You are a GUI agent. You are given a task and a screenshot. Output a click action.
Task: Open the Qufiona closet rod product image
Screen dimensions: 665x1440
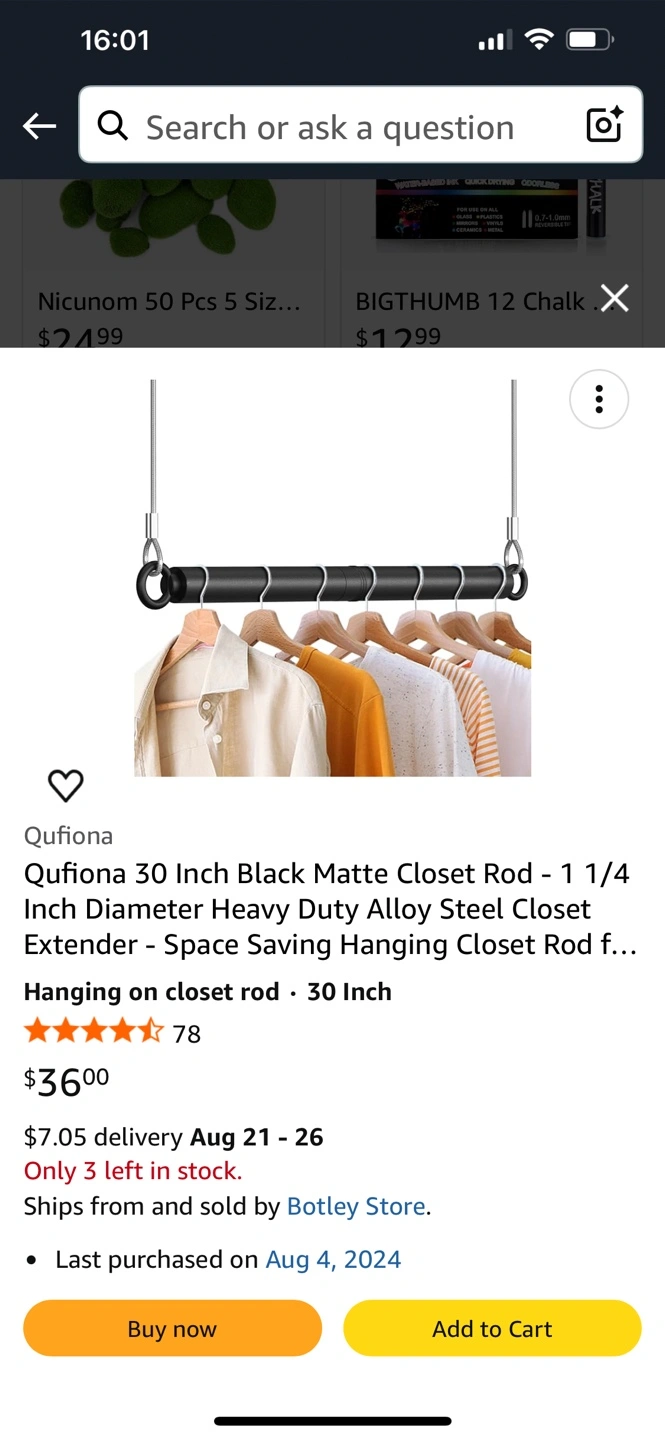[333, 578]
